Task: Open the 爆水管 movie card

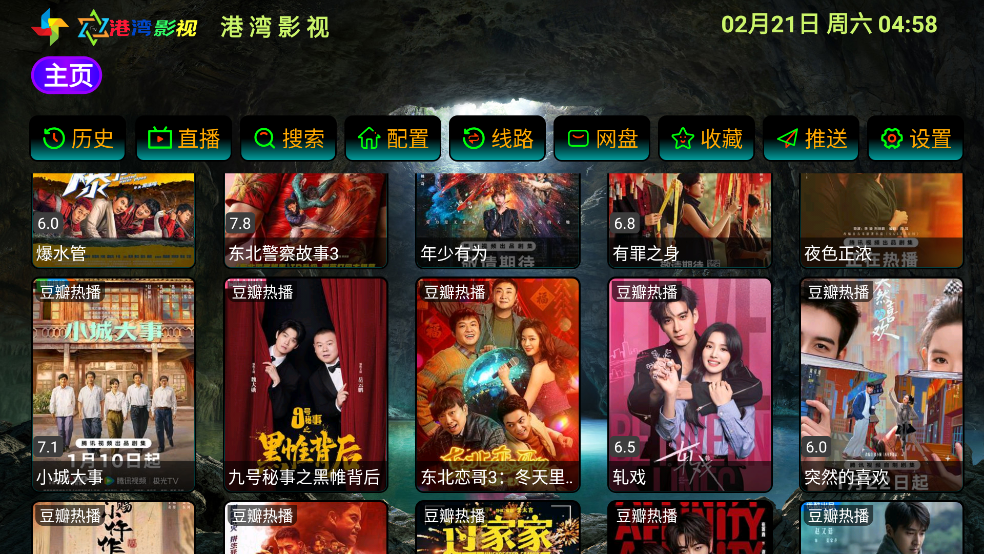Action: click(x=113, y=220)
